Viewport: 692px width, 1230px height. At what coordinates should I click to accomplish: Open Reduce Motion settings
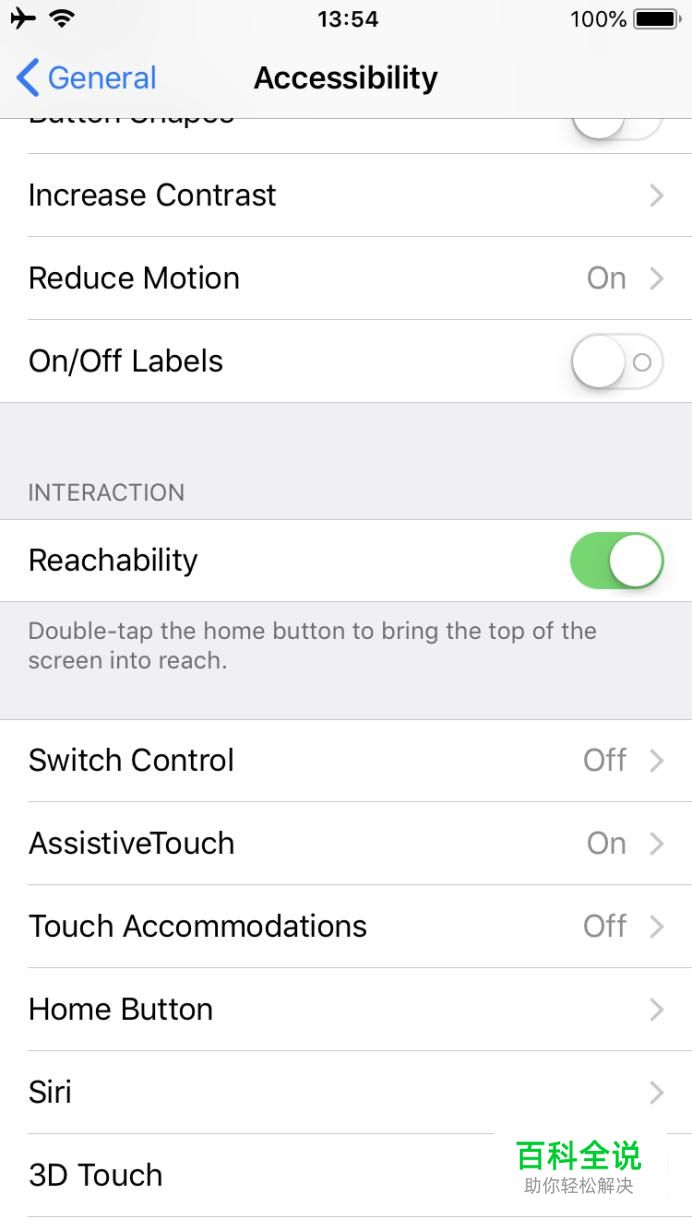[346, 278]
